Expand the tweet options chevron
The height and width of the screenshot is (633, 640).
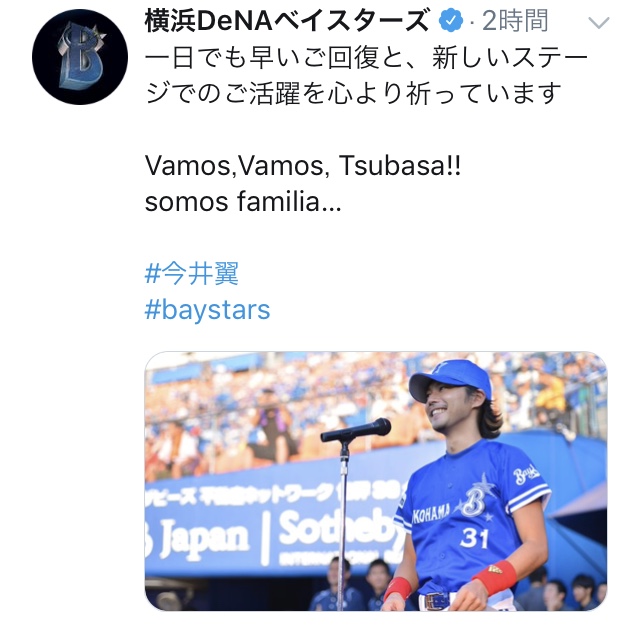598,22
